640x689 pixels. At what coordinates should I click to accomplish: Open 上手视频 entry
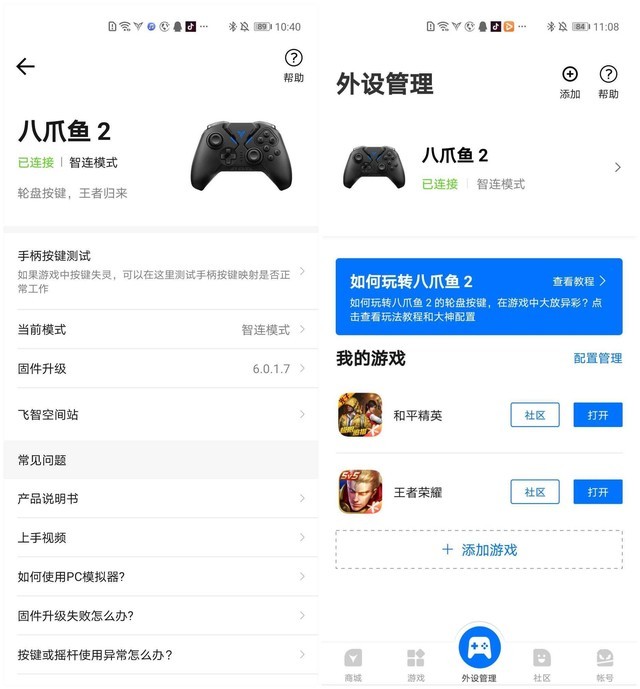pos(160,537)
